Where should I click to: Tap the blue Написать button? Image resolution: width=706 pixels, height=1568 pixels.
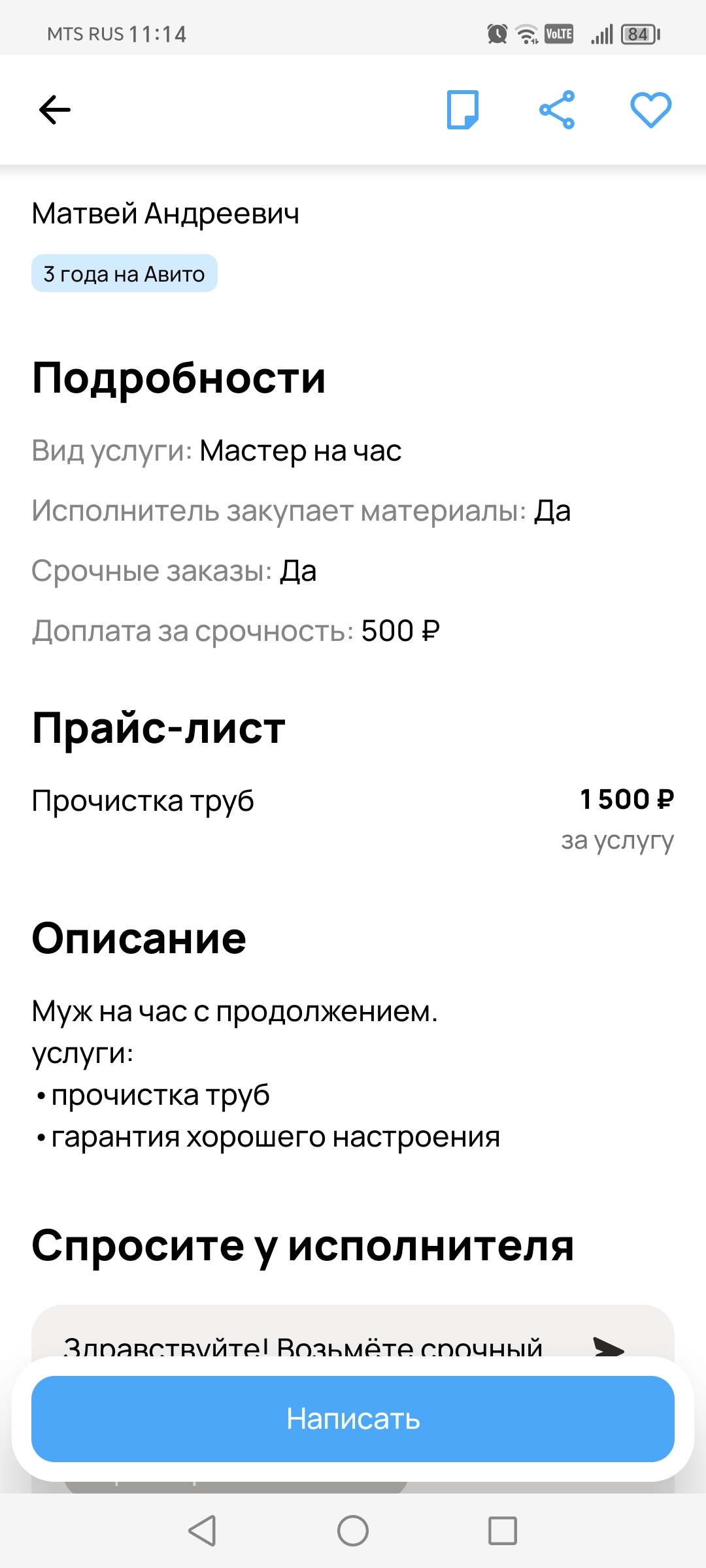point(353,1419)
